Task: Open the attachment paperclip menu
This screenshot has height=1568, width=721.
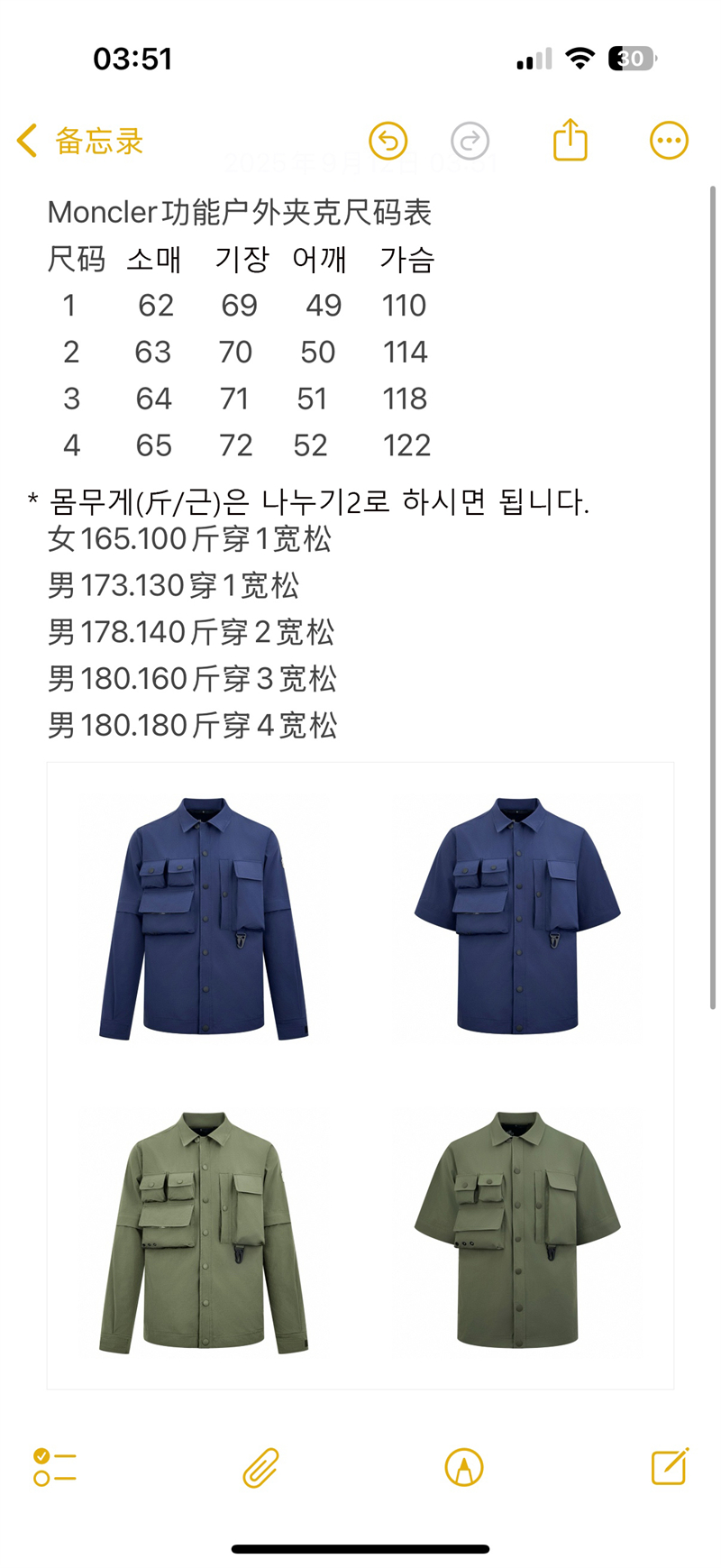Action: click(x=260, y=1467)
